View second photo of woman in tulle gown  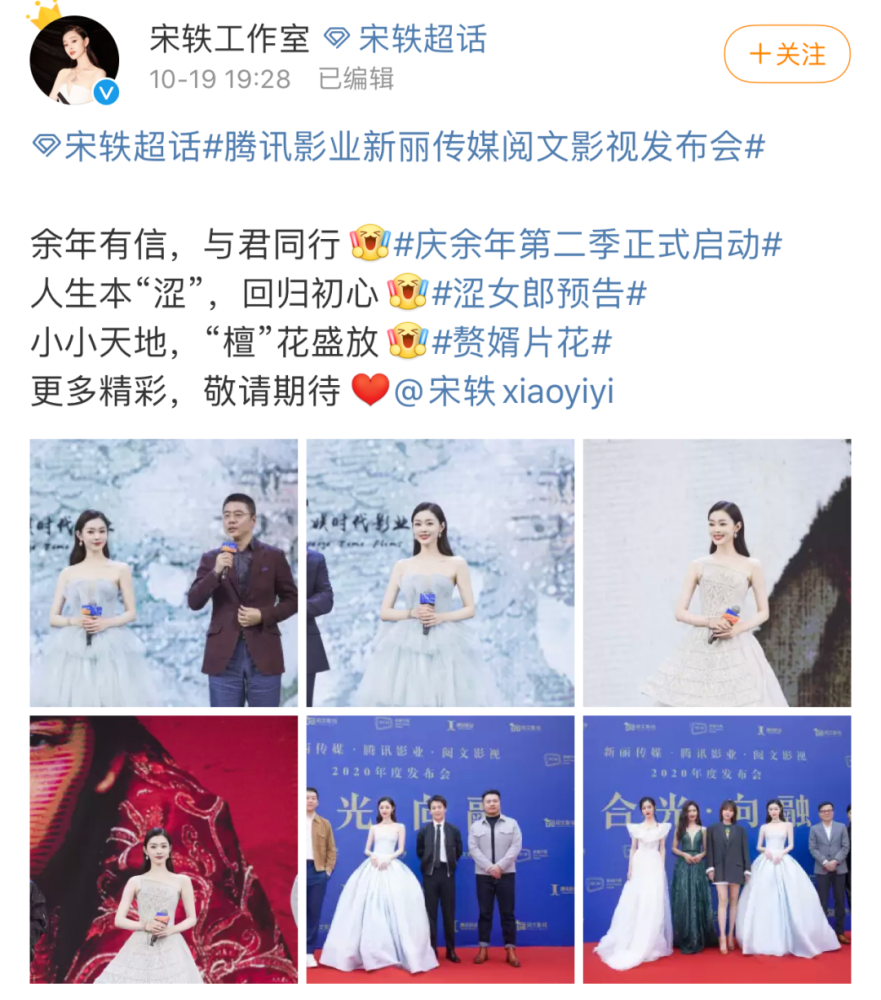[x=440, y=573]
